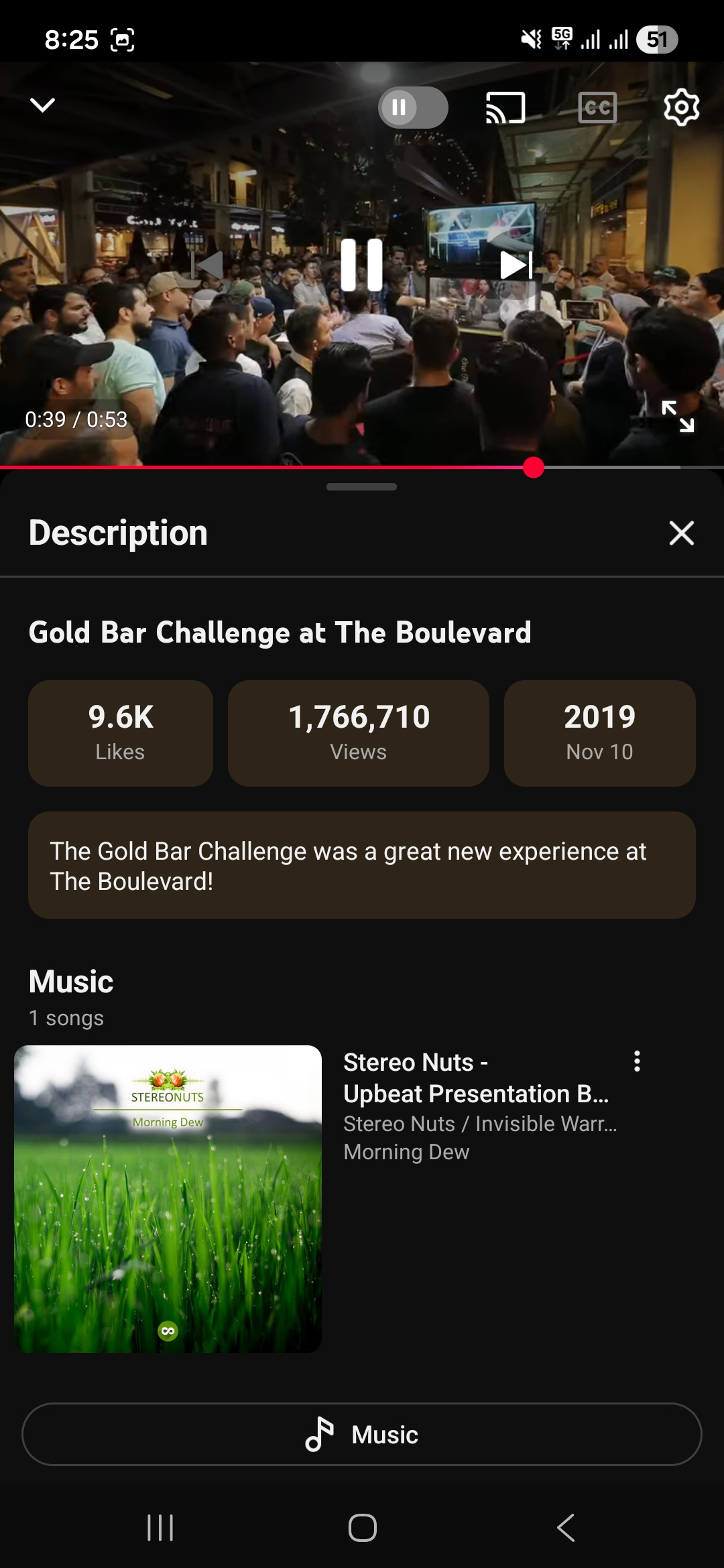
Task: Toggle the autoplay switch
Action: [413, 107]
